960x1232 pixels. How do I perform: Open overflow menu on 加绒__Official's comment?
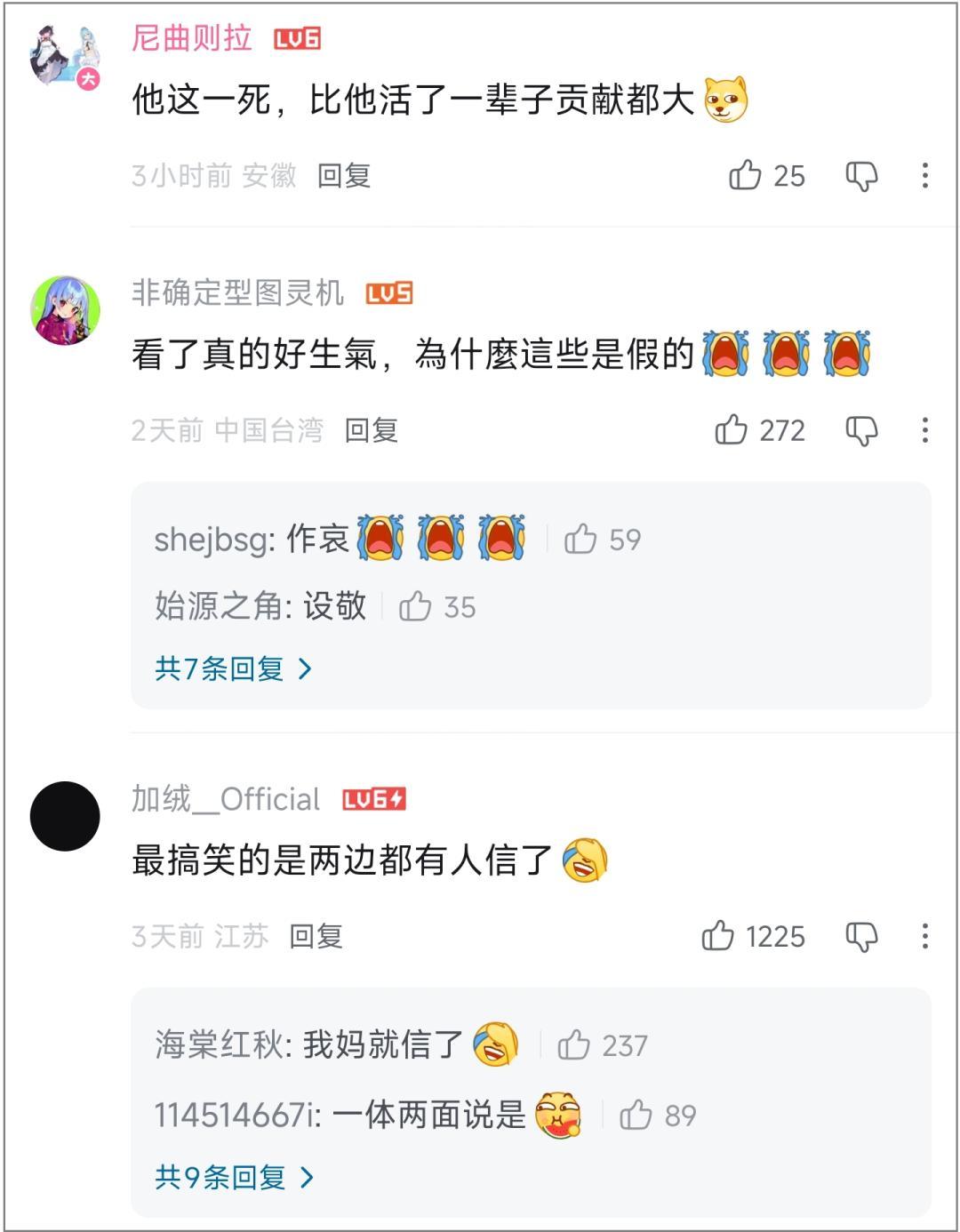[924, 936]
